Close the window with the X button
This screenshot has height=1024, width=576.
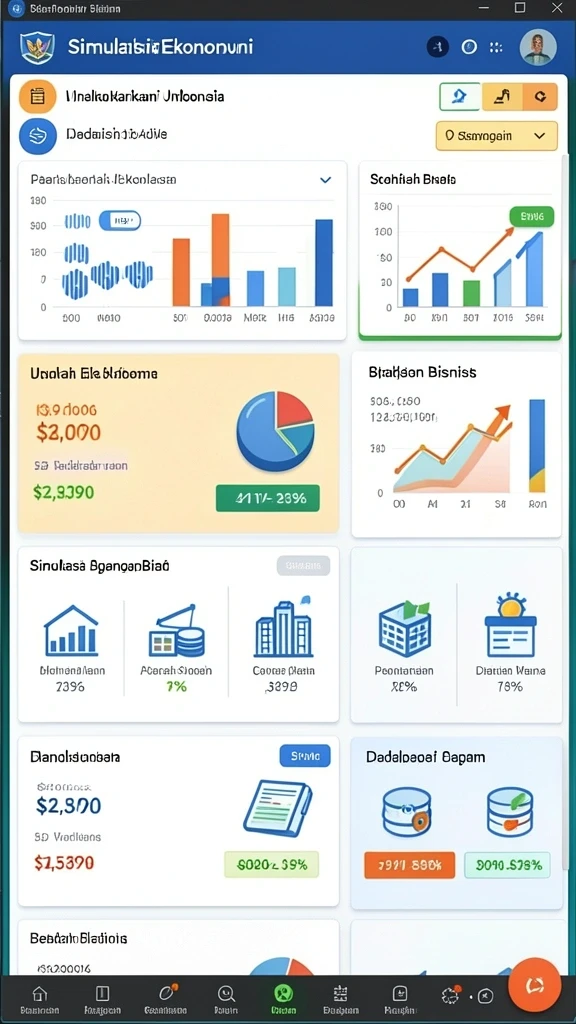click(x=556, y=8)
